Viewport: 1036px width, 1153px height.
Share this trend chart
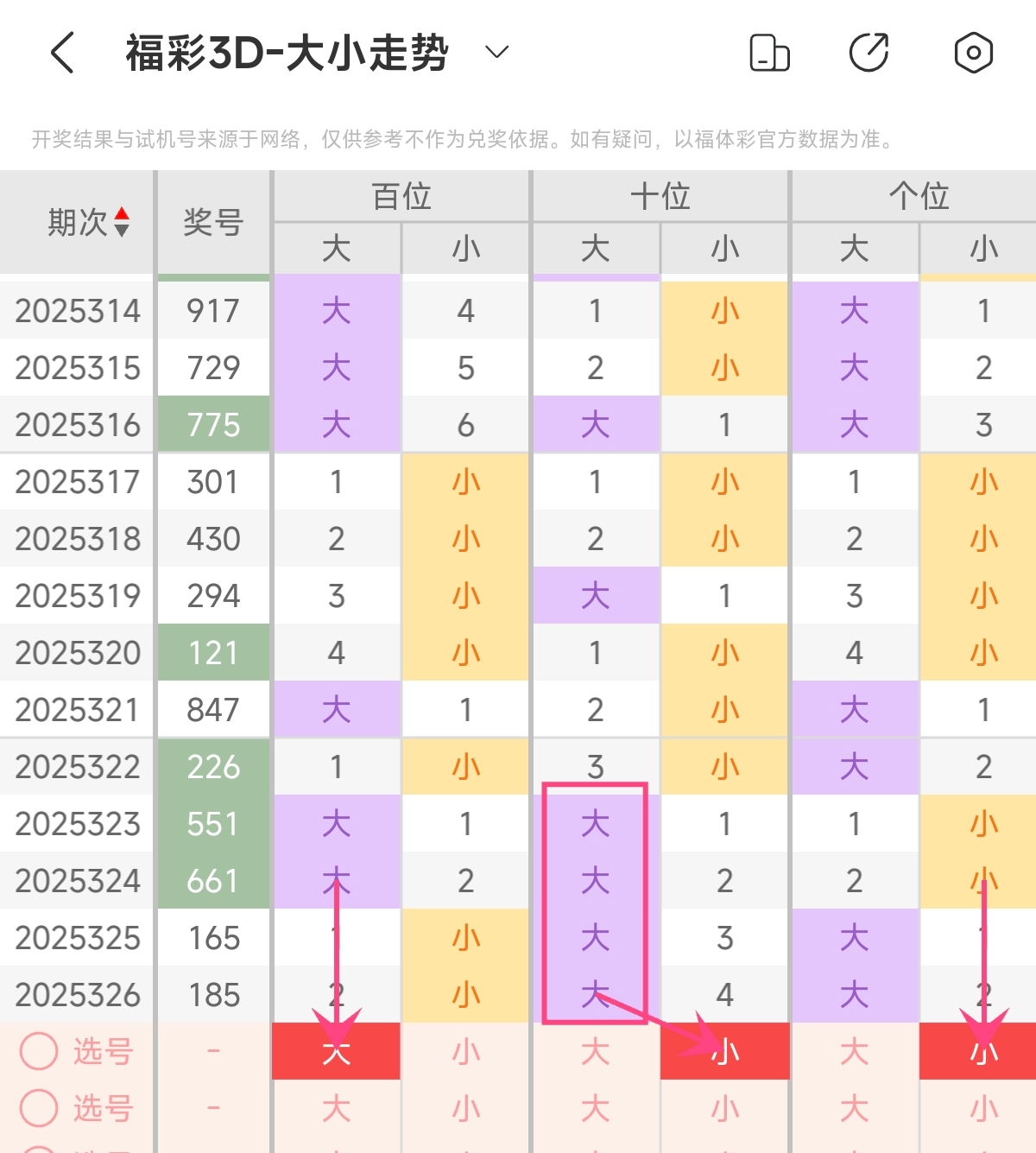point(869,53)
